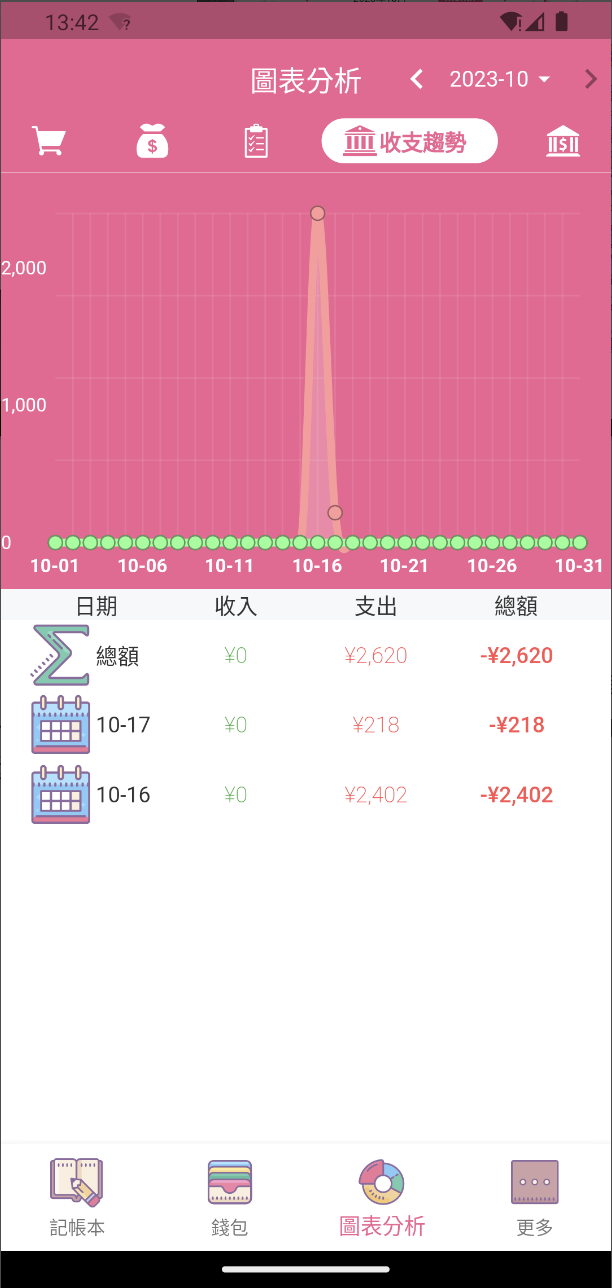
Task: Switch to the money bag income tab
Action: click(152, 142)
